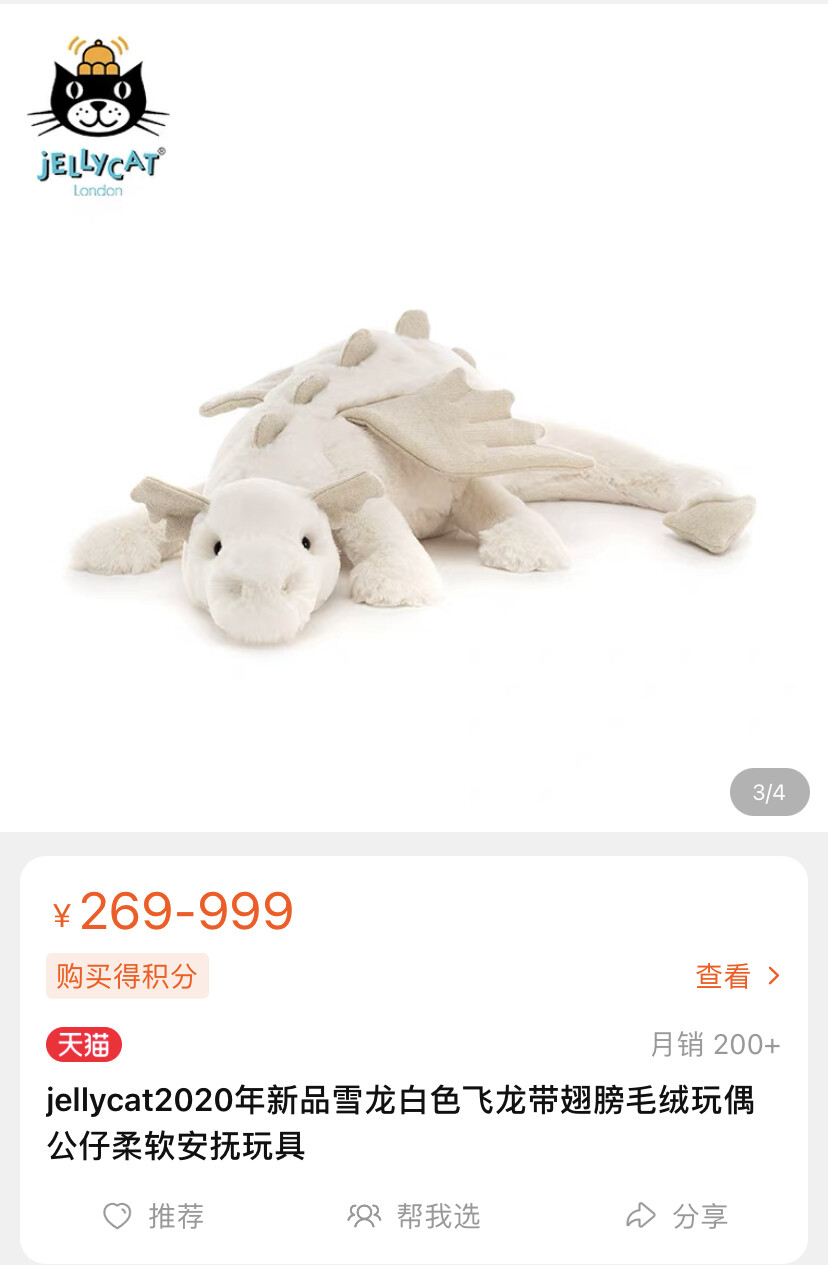The height and width of the screenshot is (1265, 828).
Task: Open the snow dragon product image
Action: pyautogui.click(x=412, y=480)
